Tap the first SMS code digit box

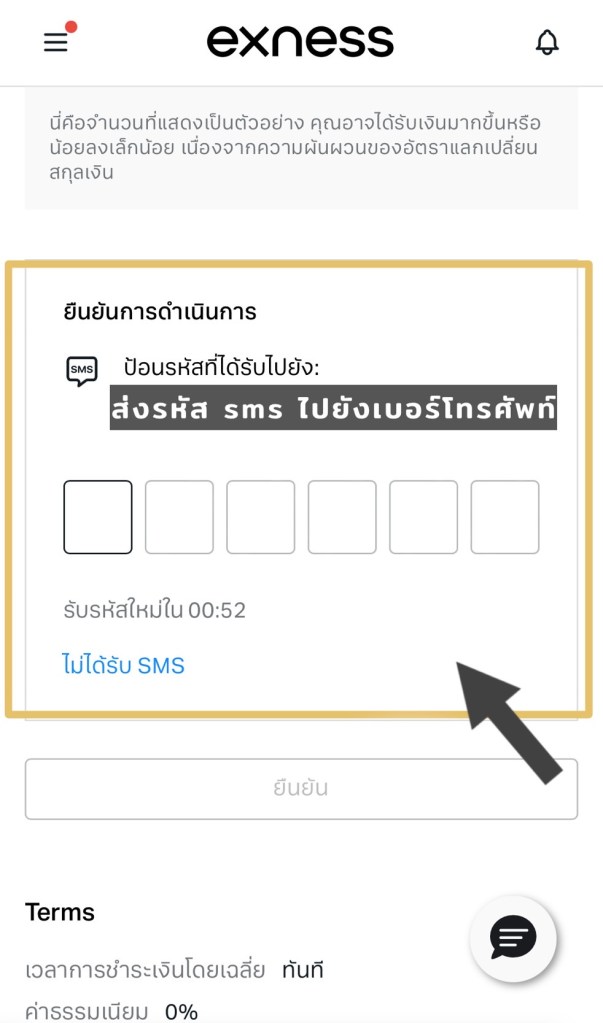point(98,517)
